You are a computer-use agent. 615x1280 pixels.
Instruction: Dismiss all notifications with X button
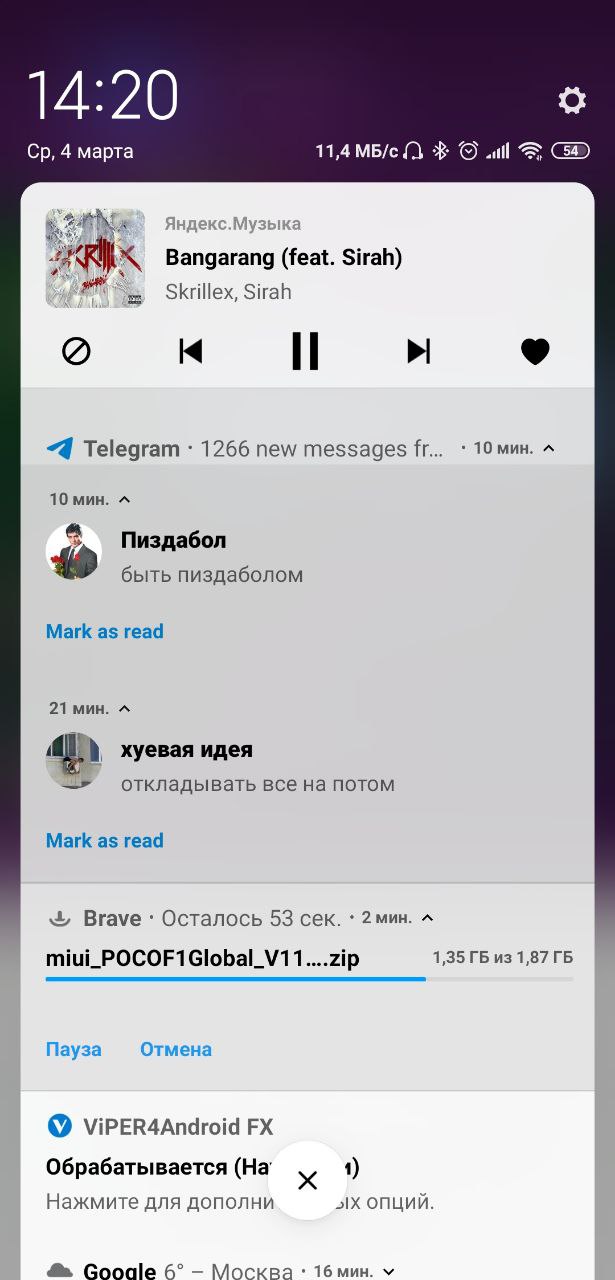(x=307, y=1180)
